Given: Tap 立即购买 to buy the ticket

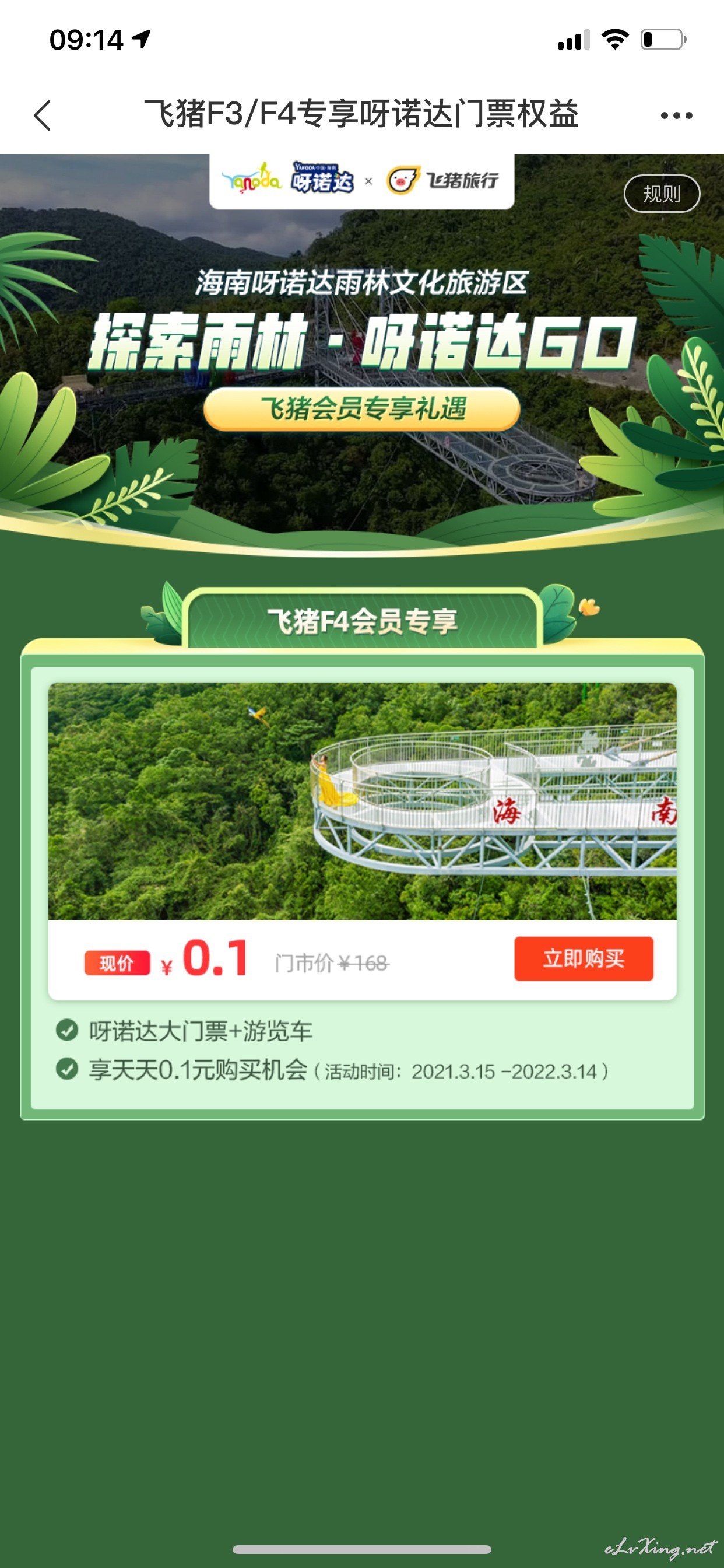Looking at the screenshot, I should pos(584,958).
